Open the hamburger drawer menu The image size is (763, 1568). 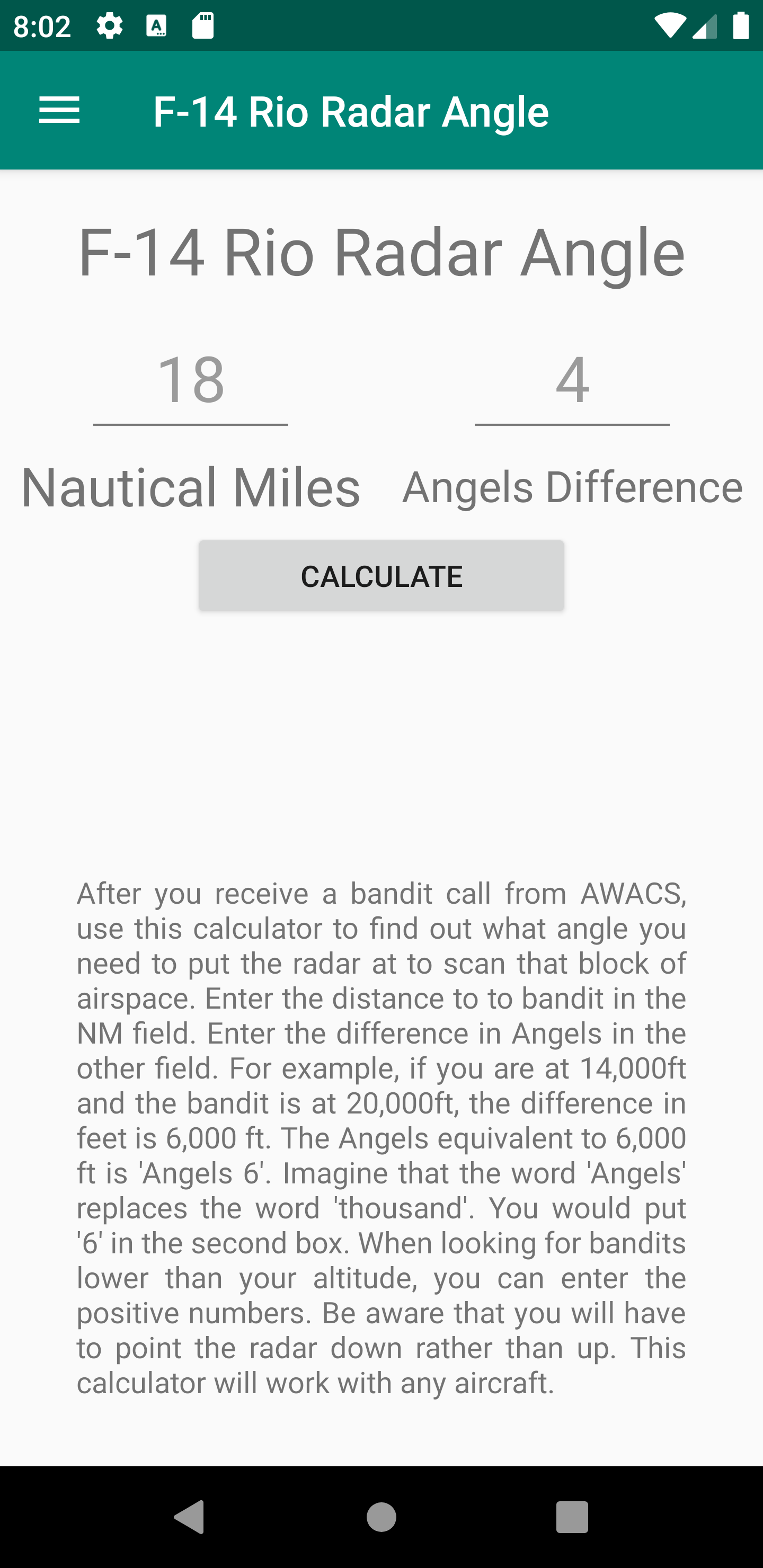tap(59, 110)
